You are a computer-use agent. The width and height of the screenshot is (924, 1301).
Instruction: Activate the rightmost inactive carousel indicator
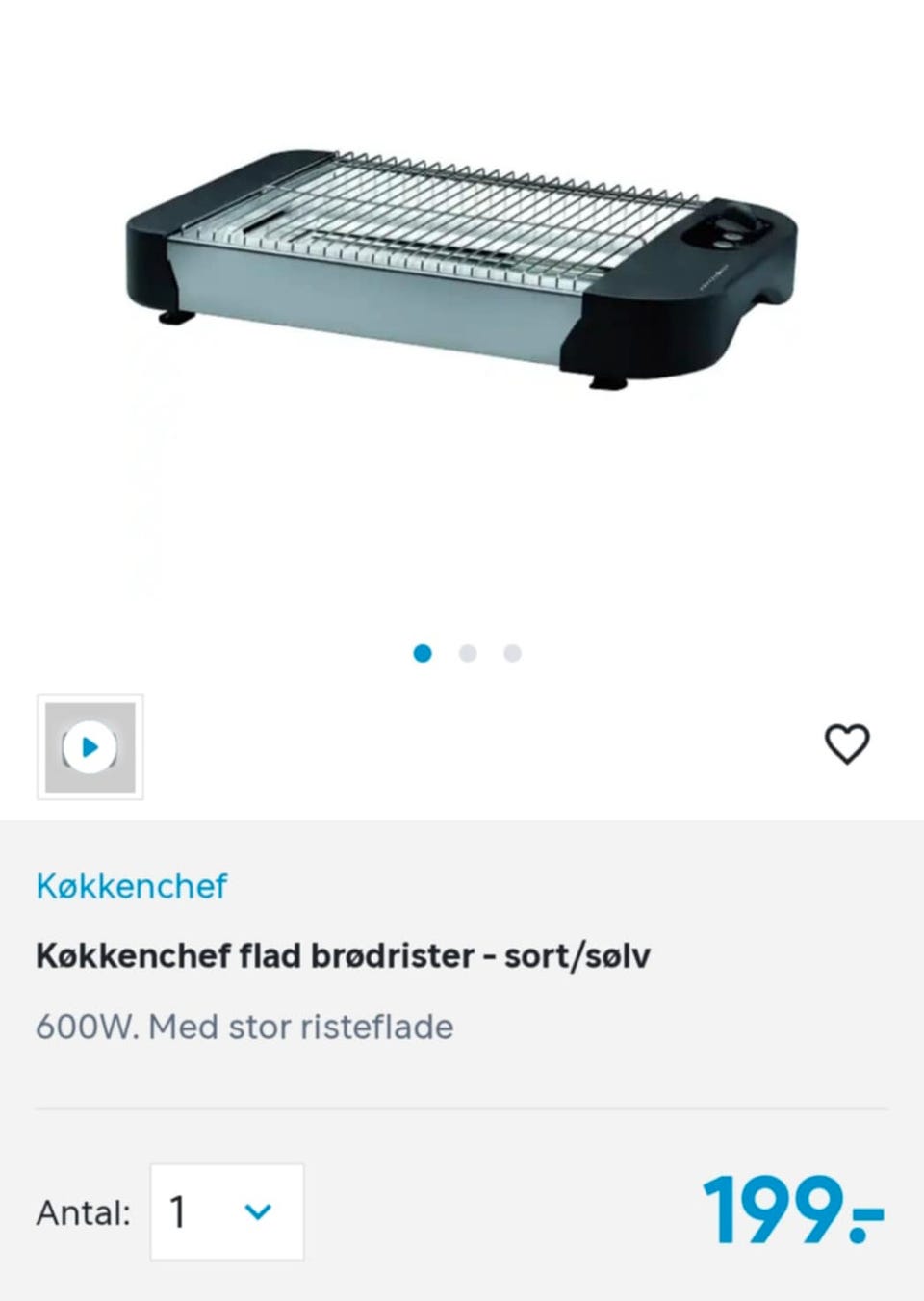515,653
